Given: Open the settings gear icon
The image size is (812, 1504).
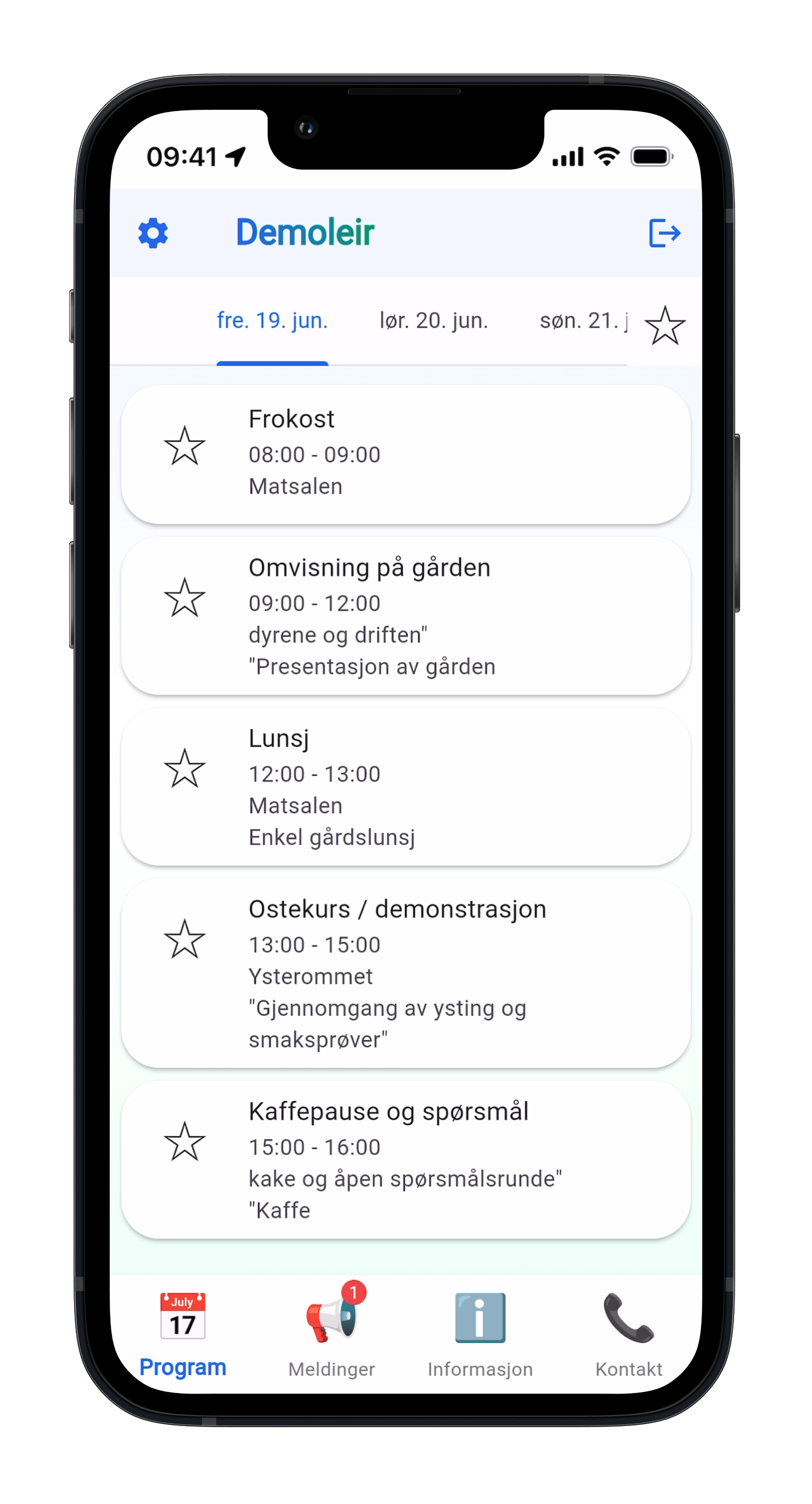Looking at the screenshot, I should 154,232.
